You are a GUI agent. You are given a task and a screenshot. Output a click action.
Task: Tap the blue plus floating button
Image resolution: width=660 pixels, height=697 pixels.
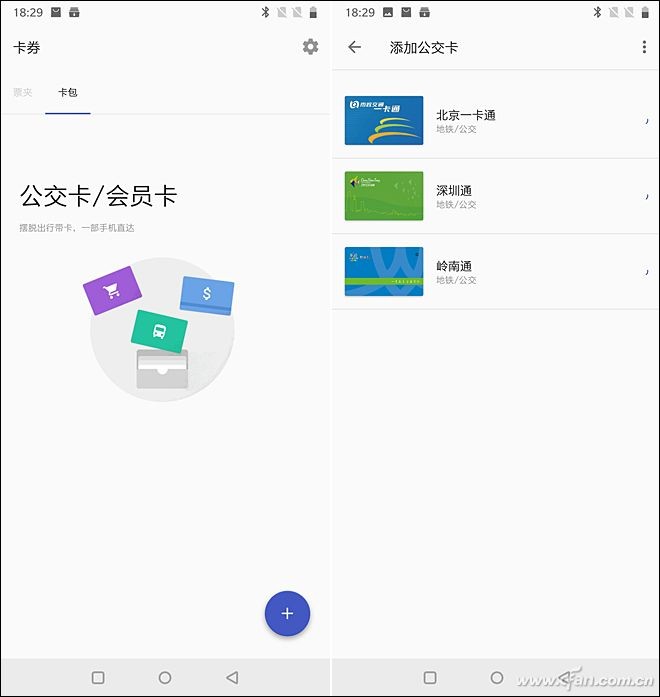pyautogui.click(x=287, y=614)
